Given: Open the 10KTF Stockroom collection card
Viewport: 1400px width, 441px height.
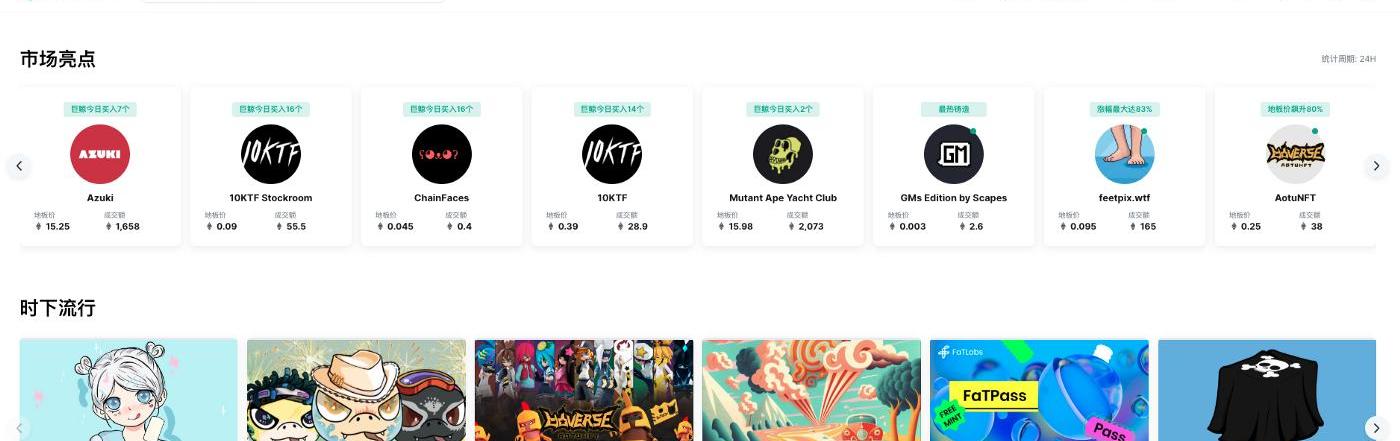Looking at the screenshot, I should 271,166.
